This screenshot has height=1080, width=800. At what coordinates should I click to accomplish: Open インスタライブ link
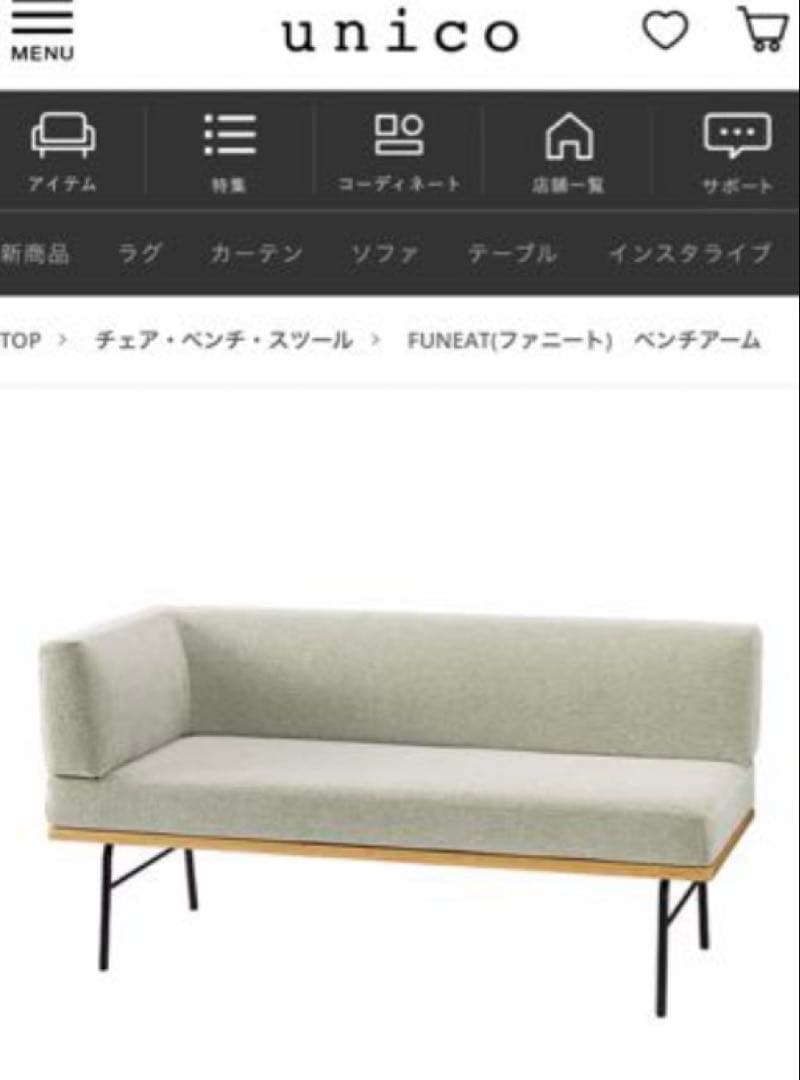690,254
